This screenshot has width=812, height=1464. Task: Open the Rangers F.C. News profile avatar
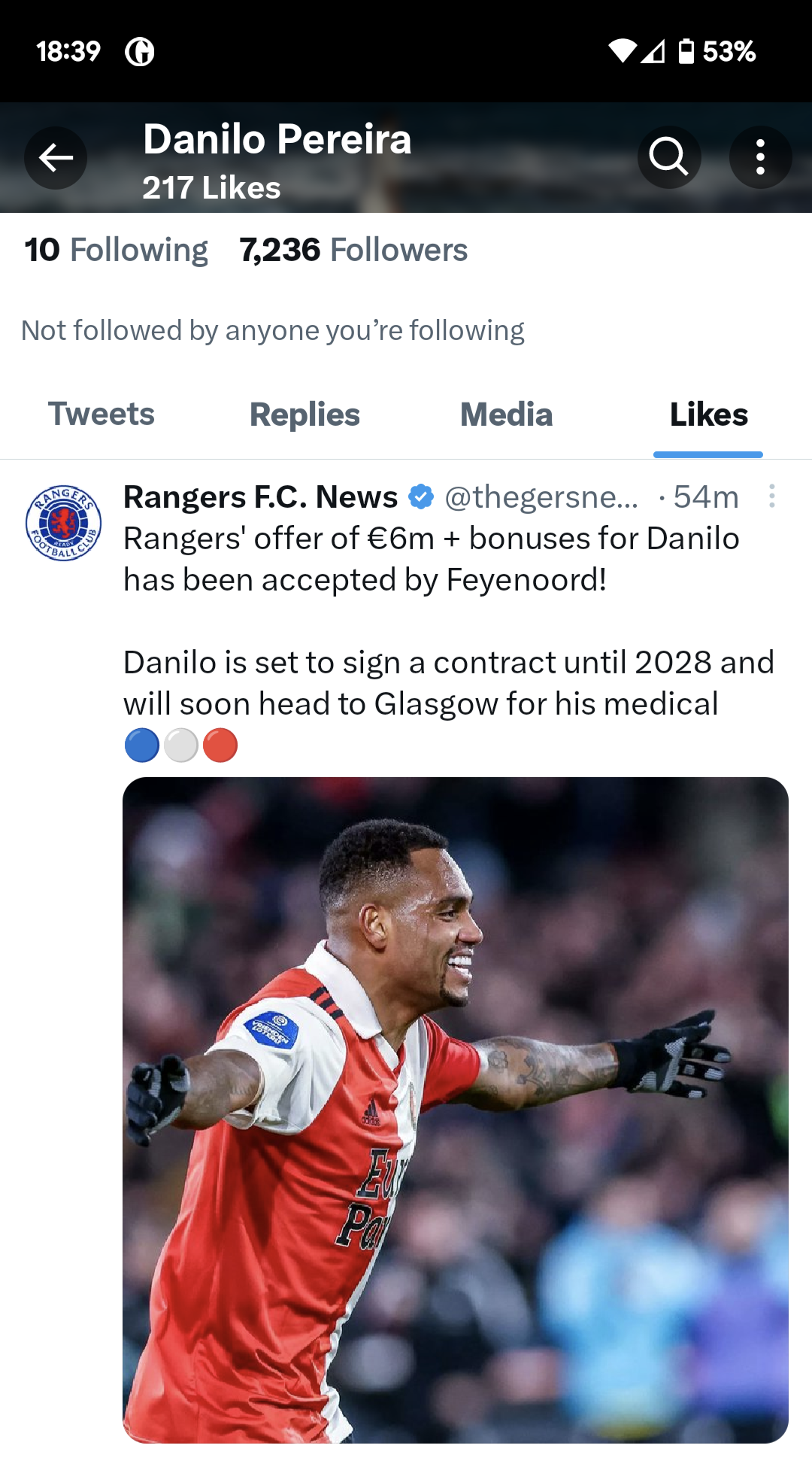[x=64, y=522]
